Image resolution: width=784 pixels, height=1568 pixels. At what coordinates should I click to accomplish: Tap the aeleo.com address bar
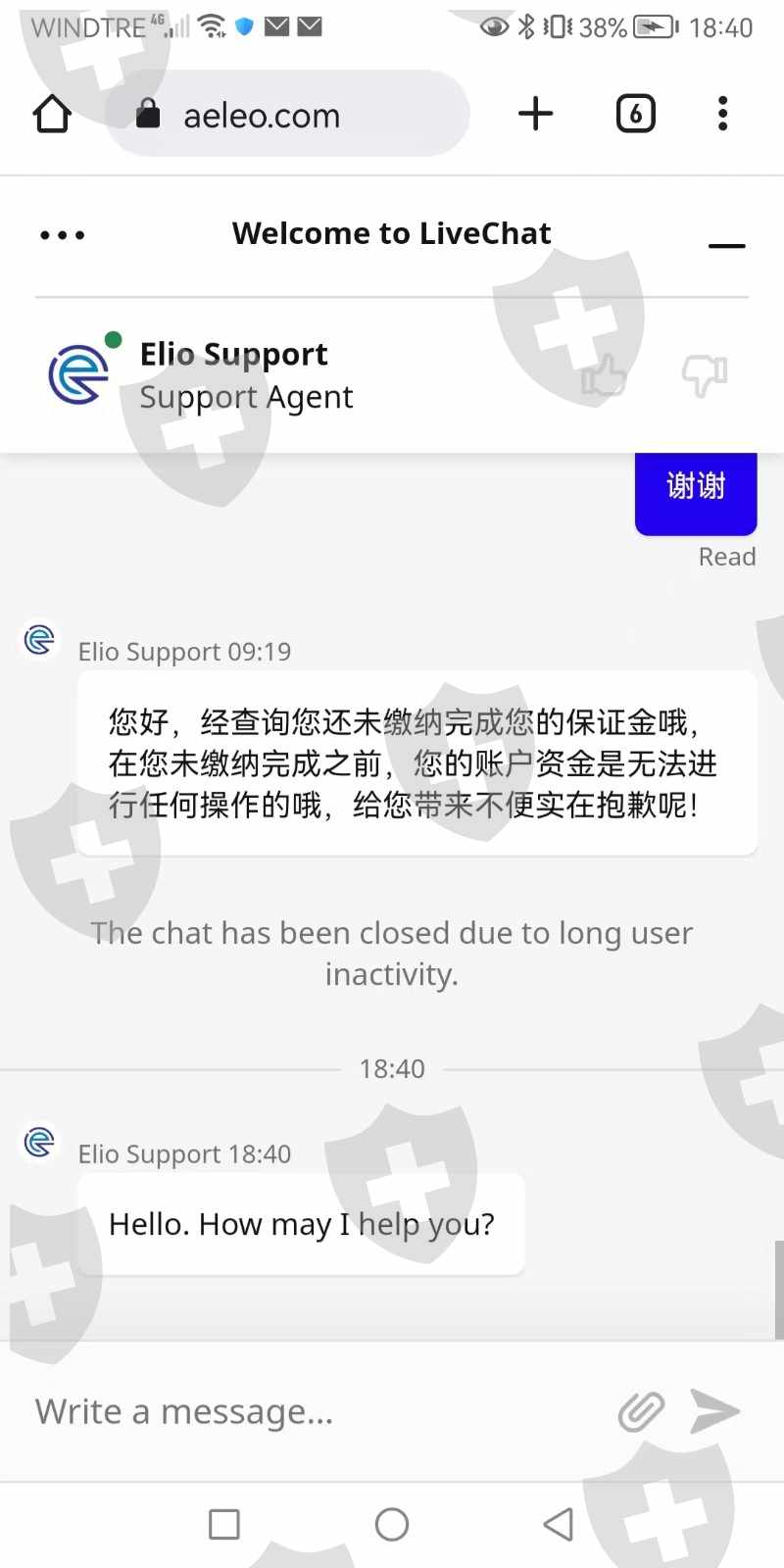coord(287,114)
